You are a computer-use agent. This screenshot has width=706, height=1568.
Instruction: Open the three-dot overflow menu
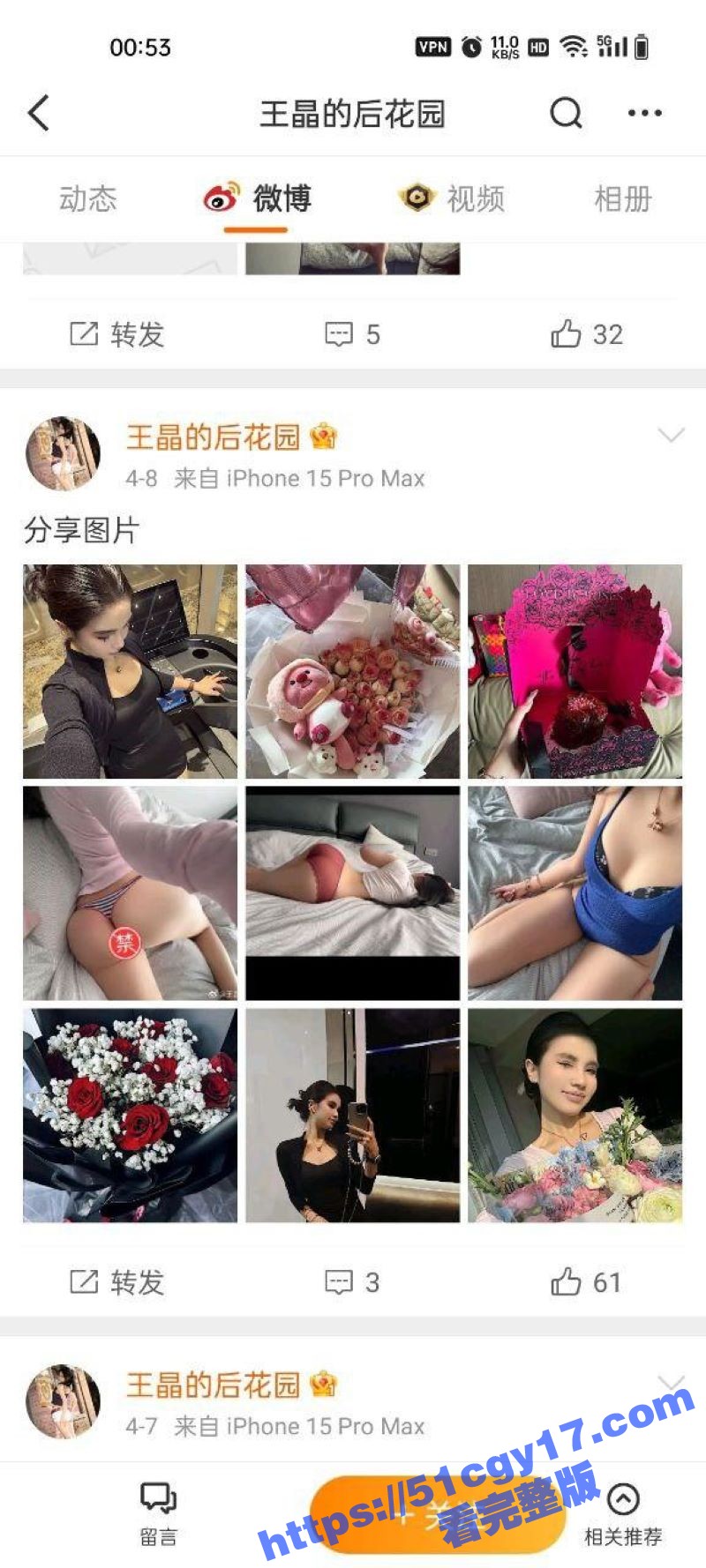[644, 113]
